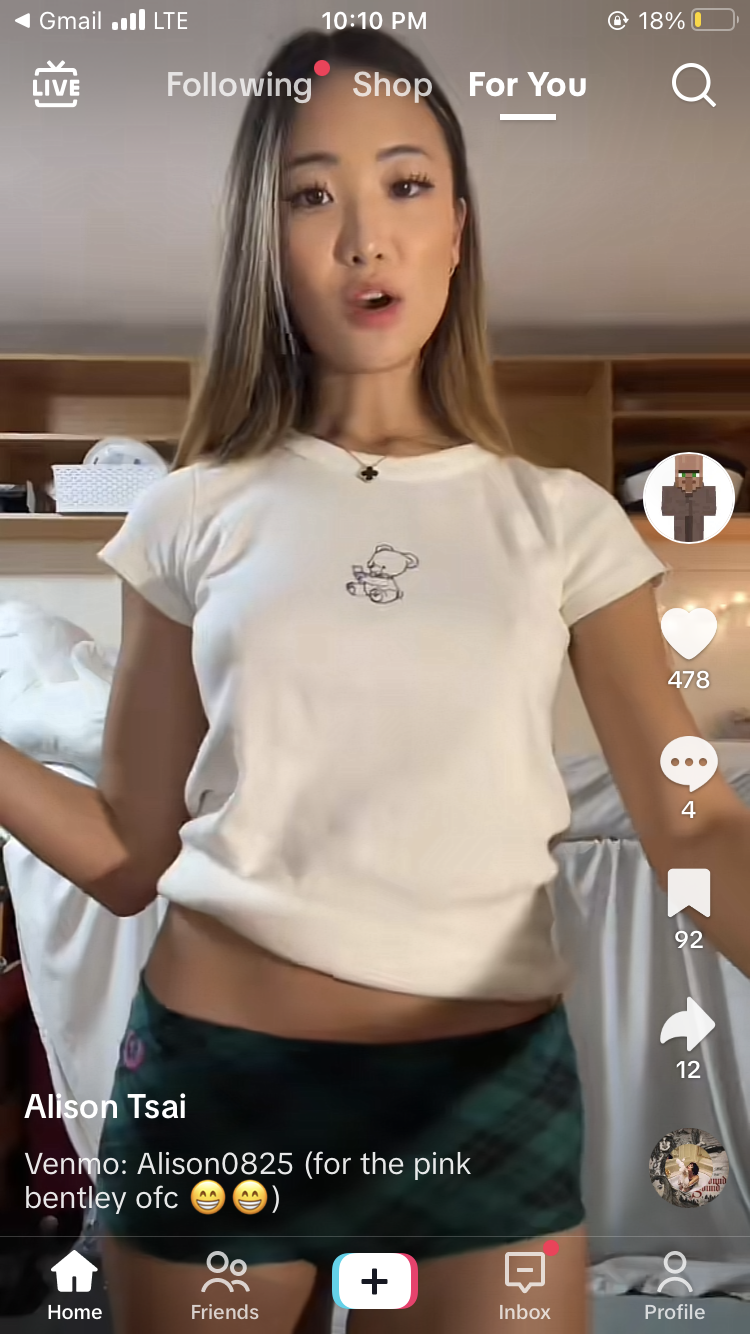This screenshot has height=1334, width=750.
Task: Bookmark this video to favorites
Action: 689,893
